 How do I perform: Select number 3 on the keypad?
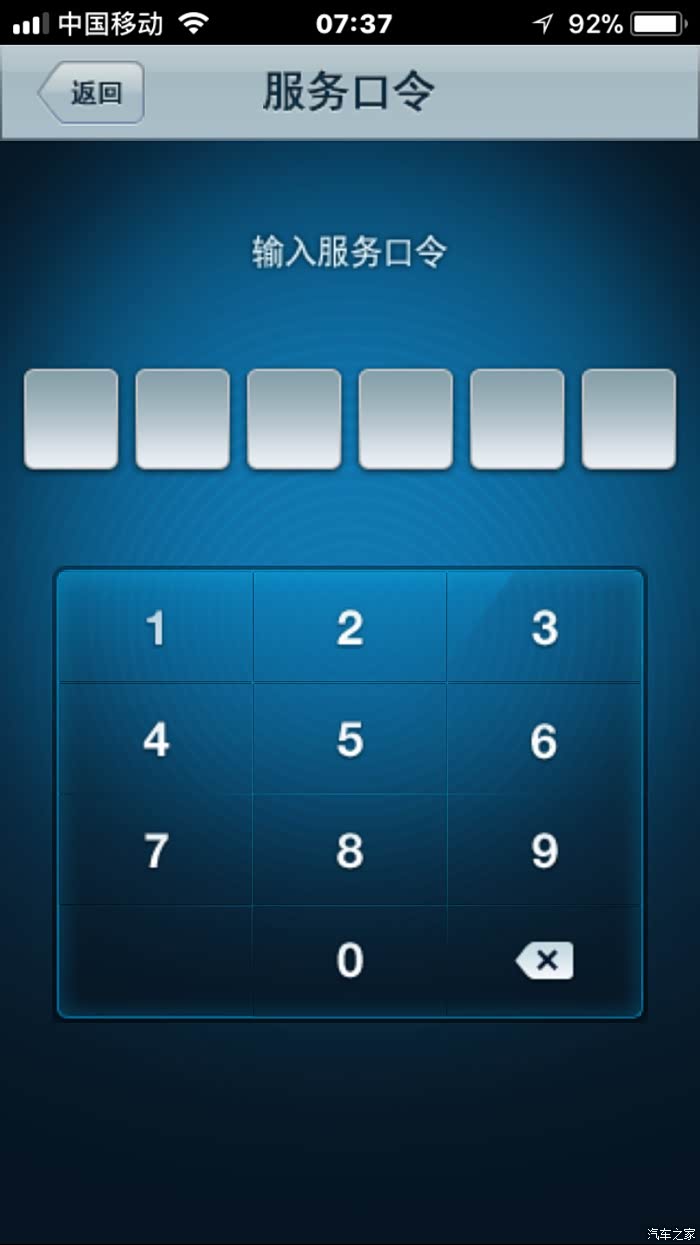[544, 628]
